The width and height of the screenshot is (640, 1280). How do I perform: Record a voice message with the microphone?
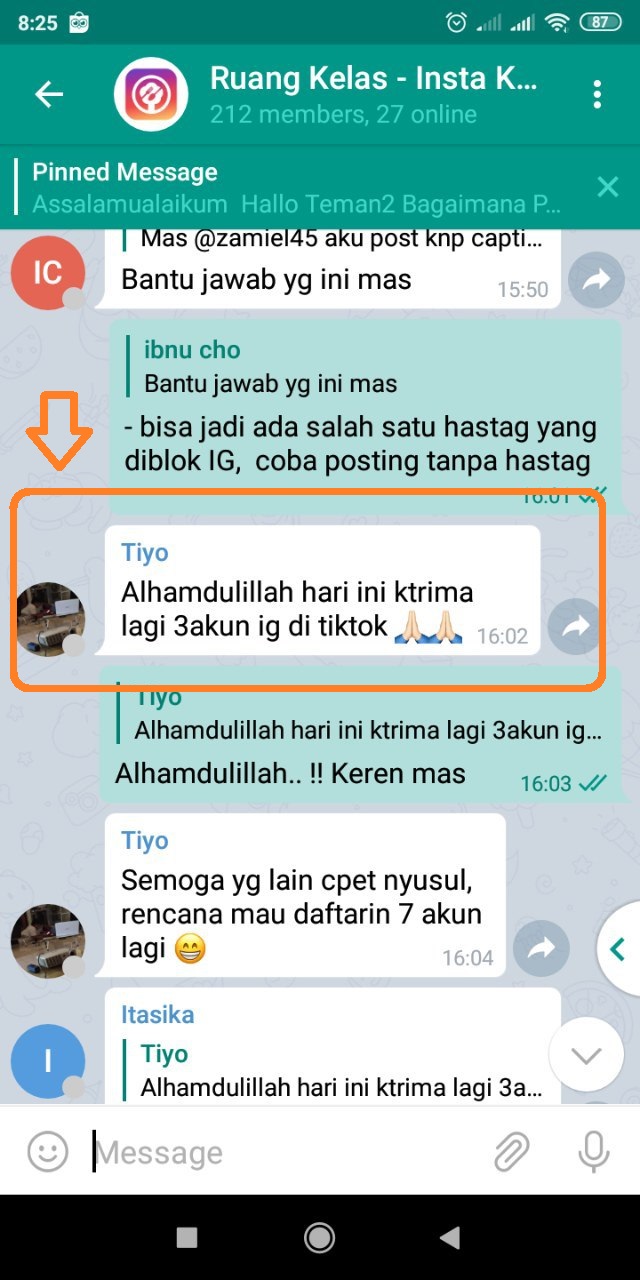(594, 1152)
